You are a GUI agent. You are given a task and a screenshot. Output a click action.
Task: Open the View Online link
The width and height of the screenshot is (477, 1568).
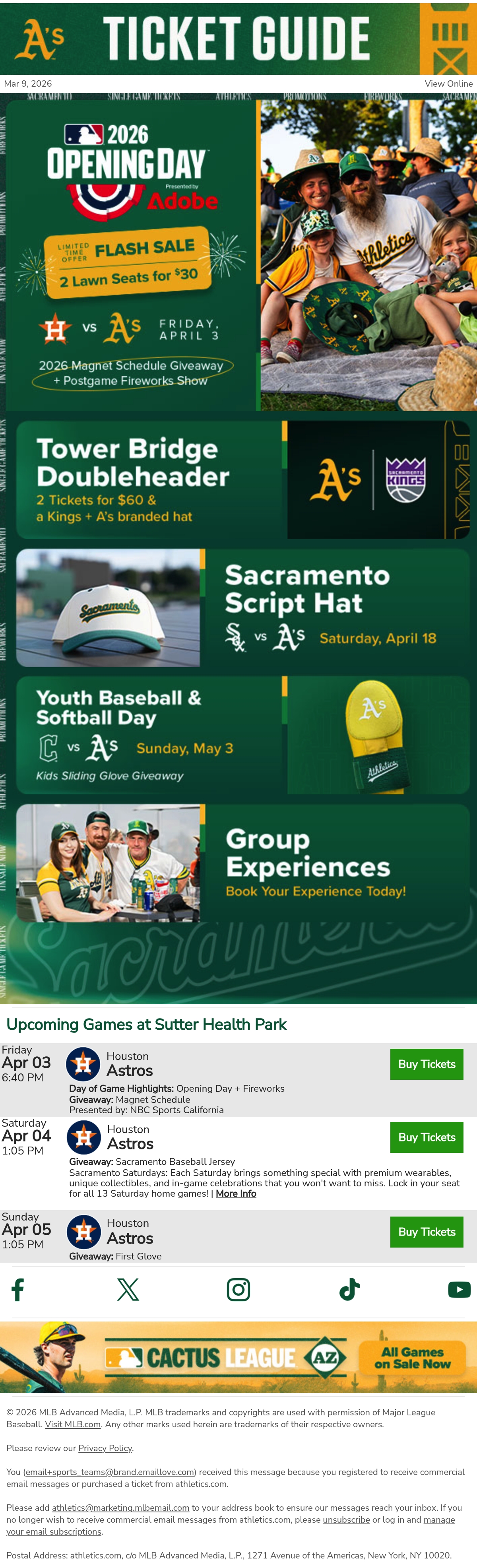tap(448, 83)
